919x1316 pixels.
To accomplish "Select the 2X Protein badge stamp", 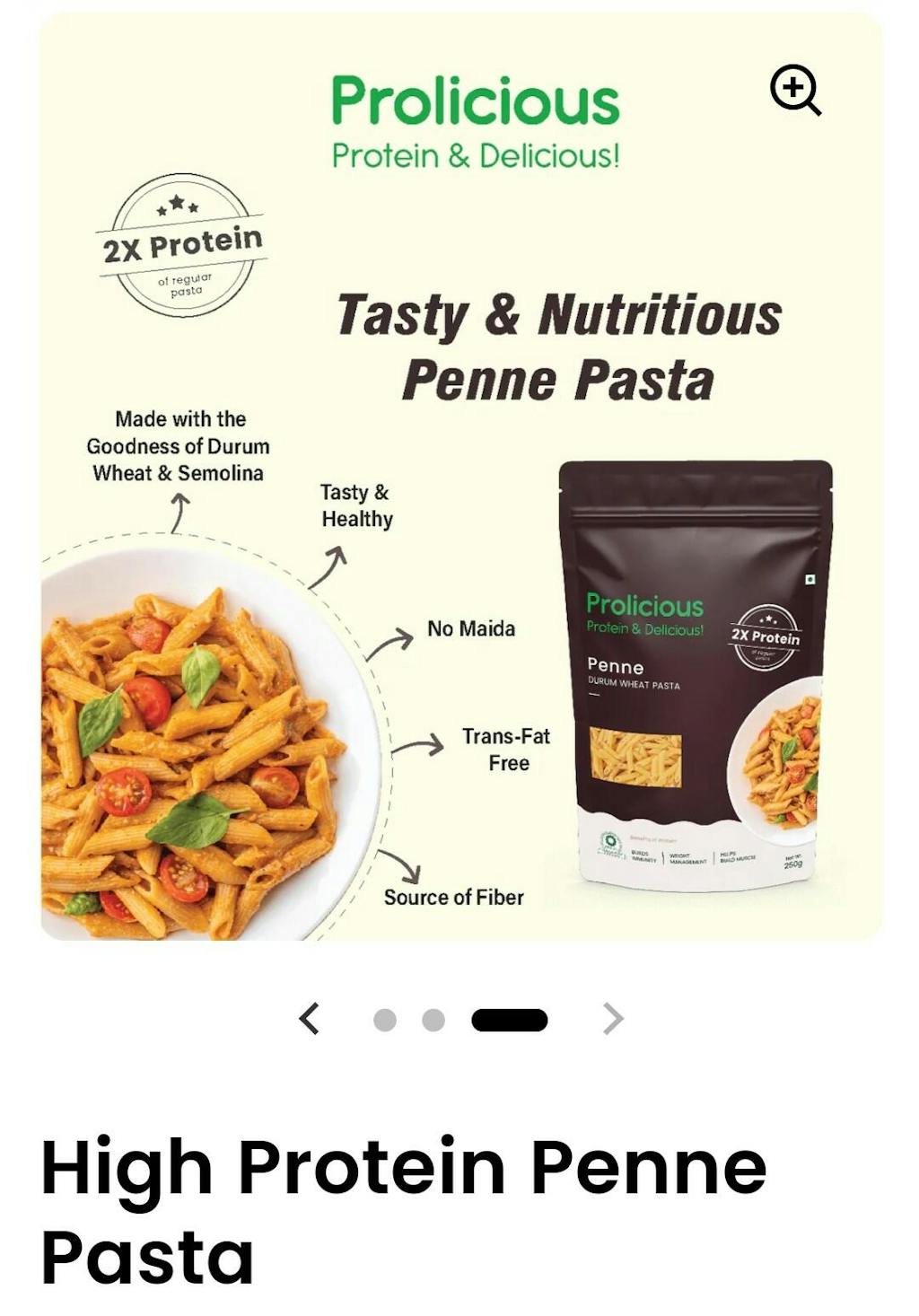I will tap(180, 244).
